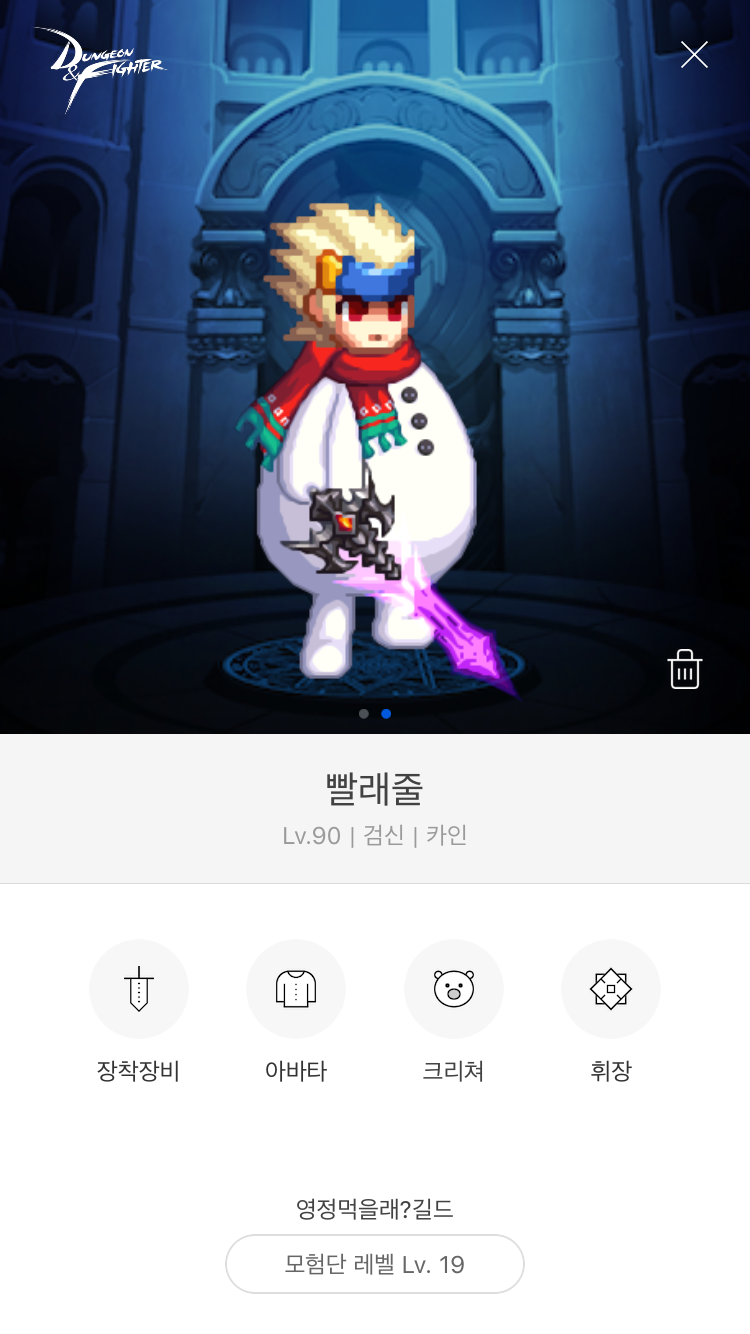Open the 휘장 insignia section
This screenshot has width=750, height=1334.
click(611, 989)
